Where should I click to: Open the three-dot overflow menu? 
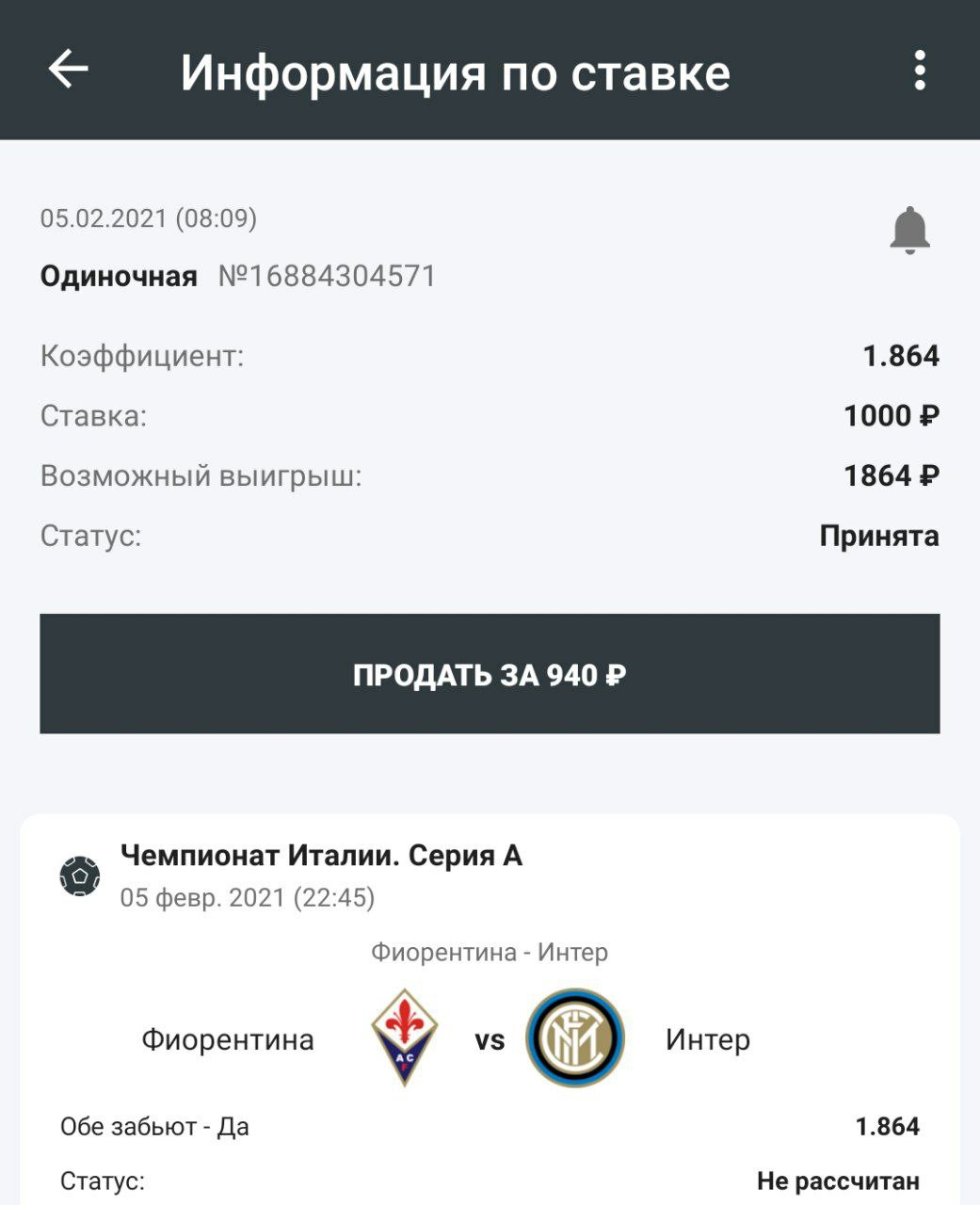(x=920, y=71)
